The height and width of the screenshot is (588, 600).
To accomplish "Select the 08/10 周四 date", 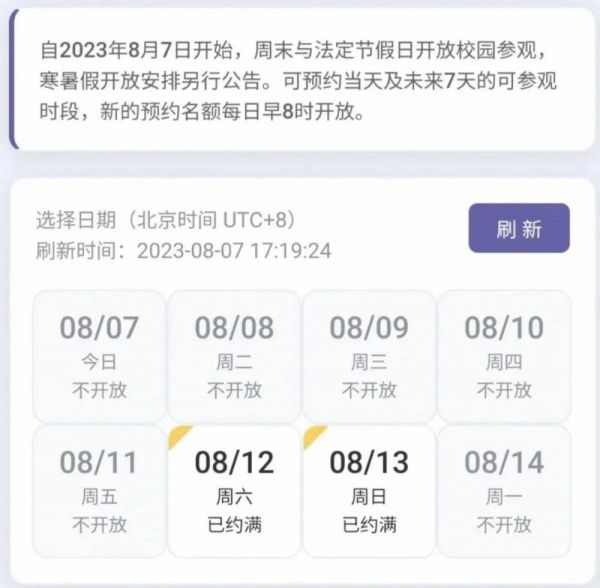I will tap(504, 356).
